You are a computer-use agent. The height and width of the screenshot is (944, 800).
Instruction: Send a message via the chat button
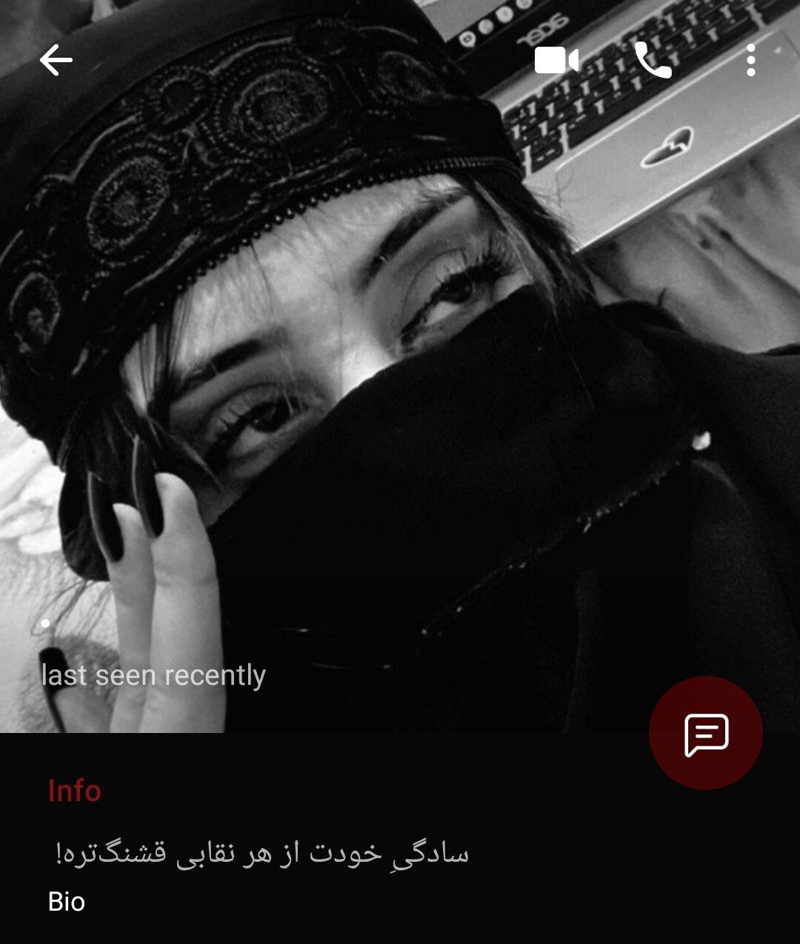(706, 734)
